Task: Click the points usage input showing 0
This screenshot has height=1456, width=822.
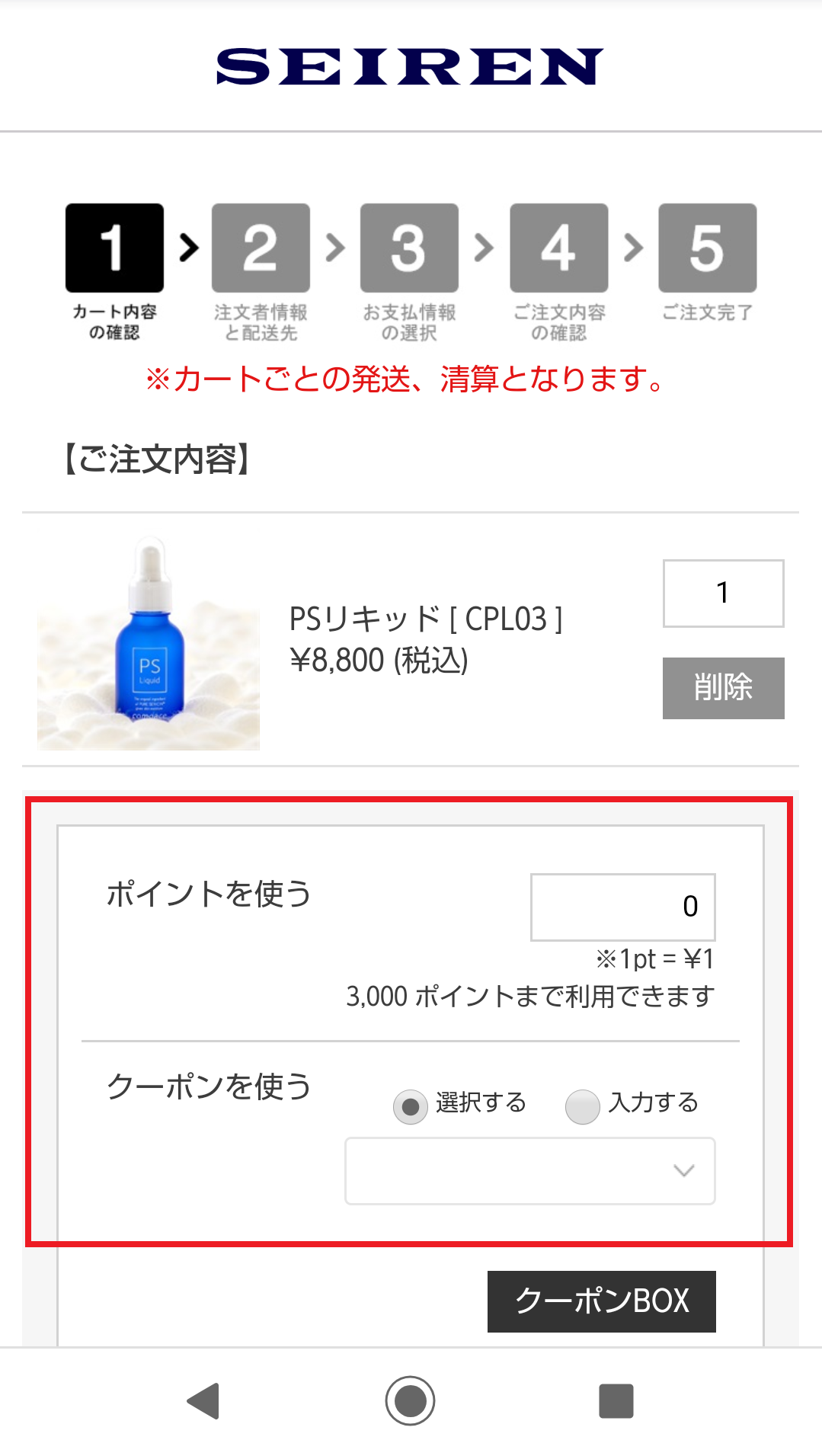Action: pyautogui.click(x=622, y=906)
